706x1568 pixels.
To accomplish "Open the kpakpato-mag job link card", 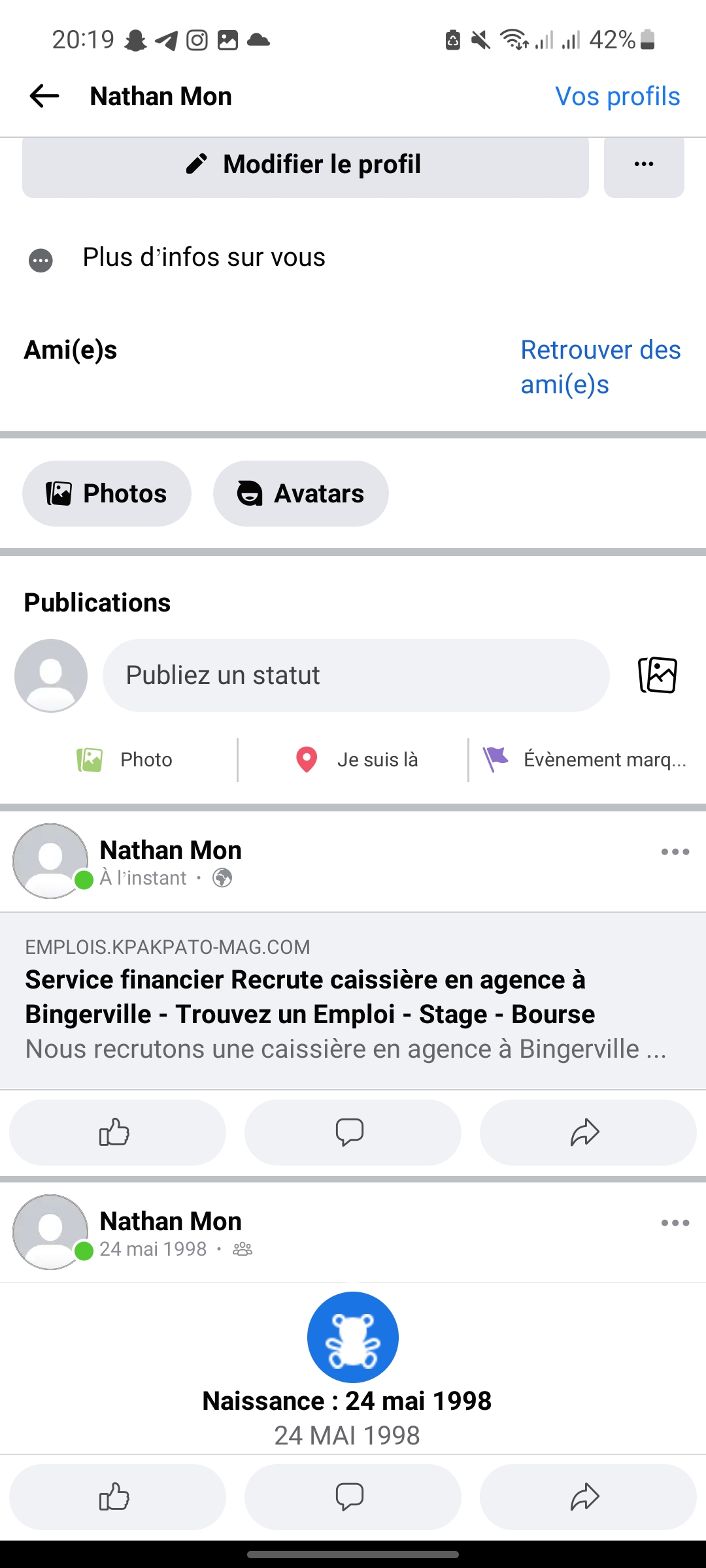I will coord(353,1001).
